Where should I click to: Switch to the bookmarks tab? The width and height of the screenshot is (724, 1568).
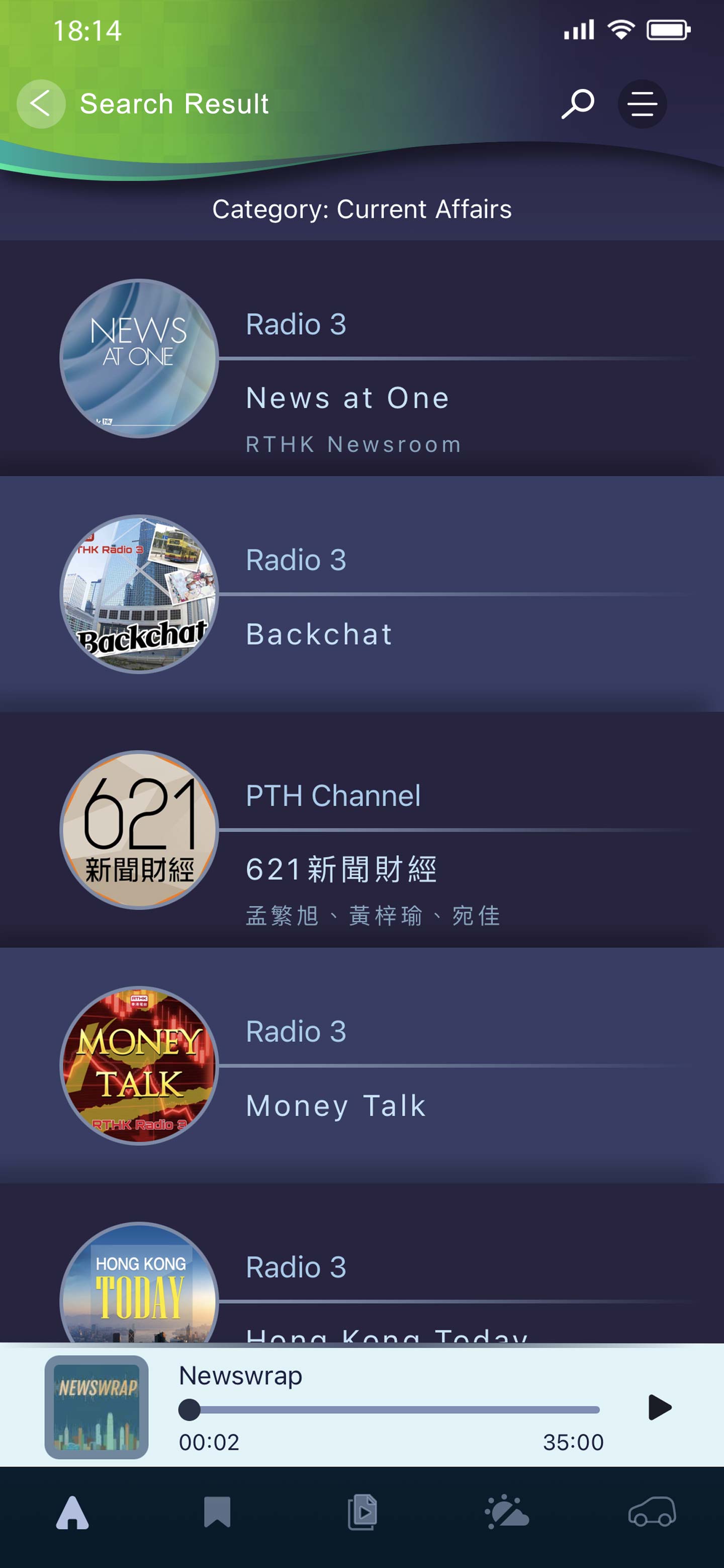(217, 1513)
